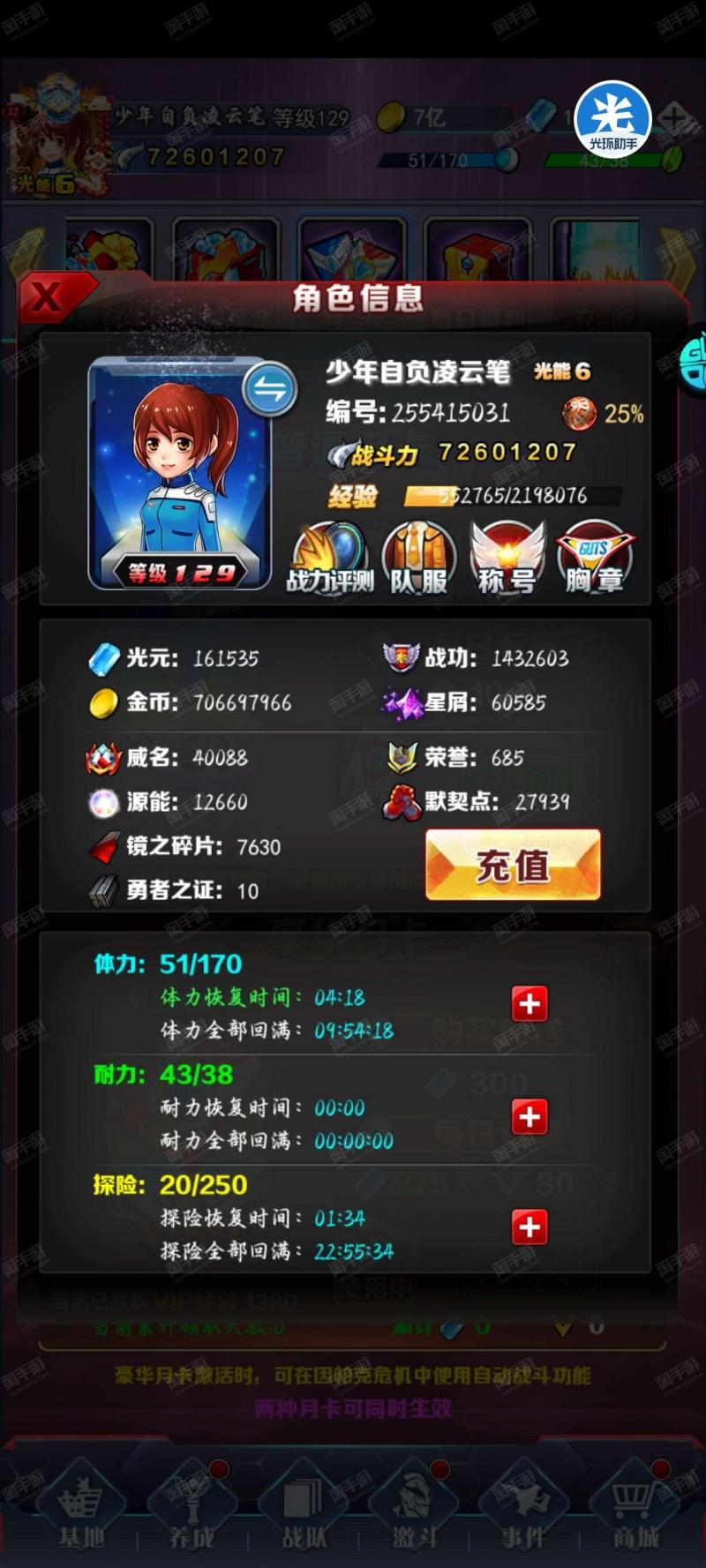The image size is (706, 1568).
Task: Add 体力 stamina with the plus button
Action: [529, 1004]
